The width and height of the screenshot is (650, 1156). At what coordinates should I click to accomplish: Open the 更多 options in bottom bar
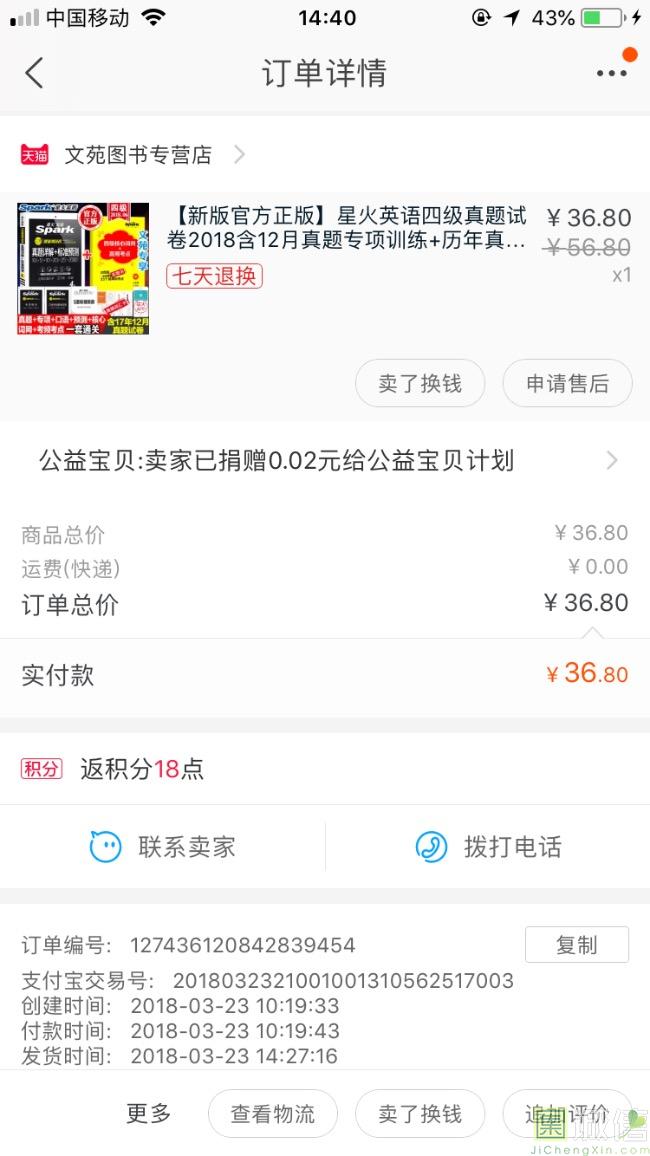tap(149, 1114)
